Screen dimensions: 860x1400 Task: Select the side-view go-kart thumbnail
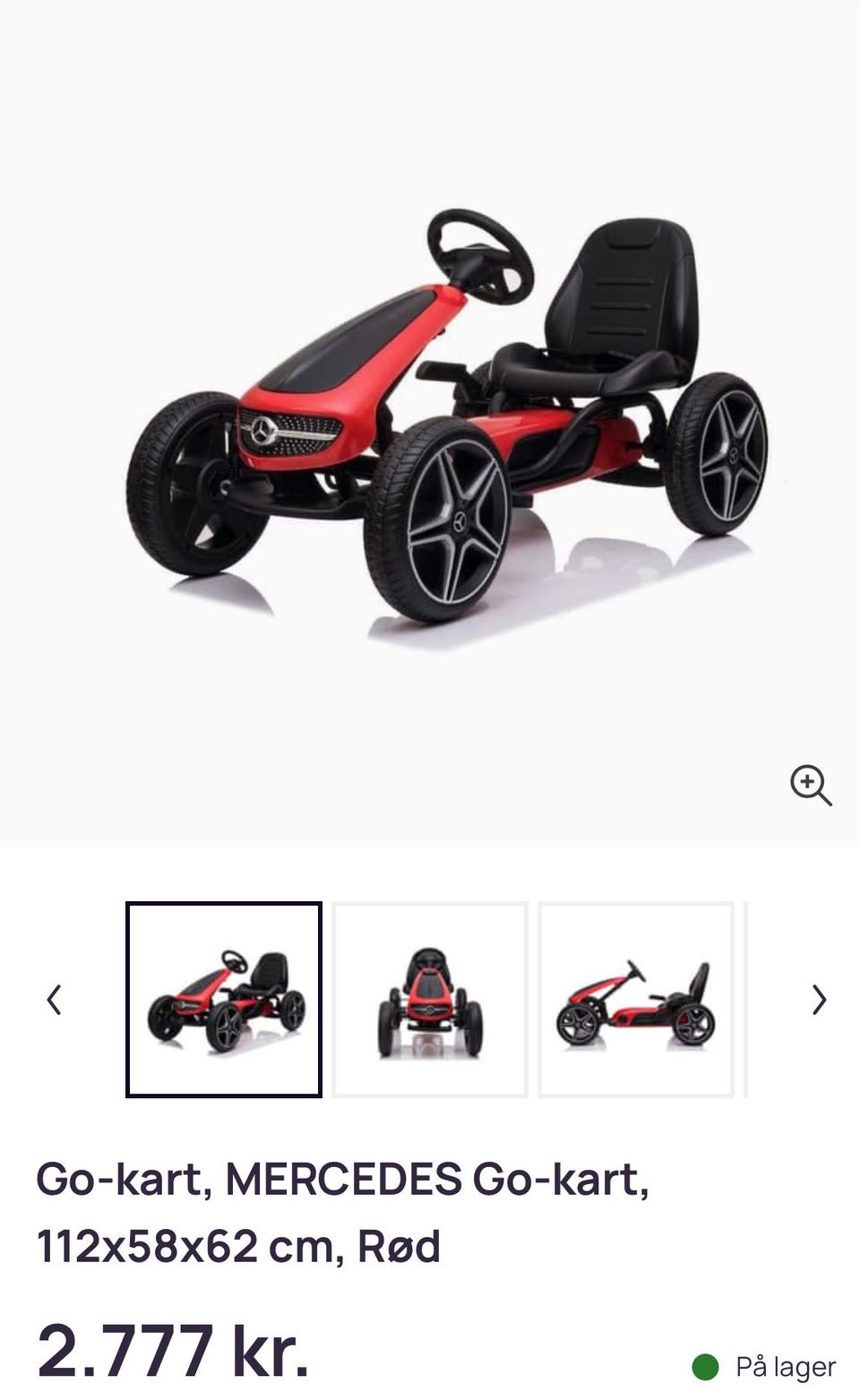click(x=636, y=1000)
